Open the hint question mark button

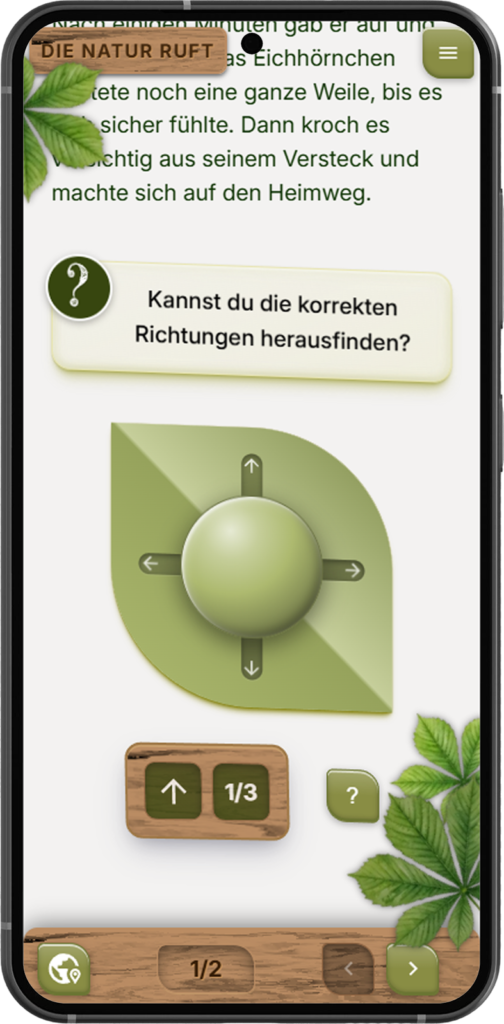pyautogui.click(x=353, y=795)
